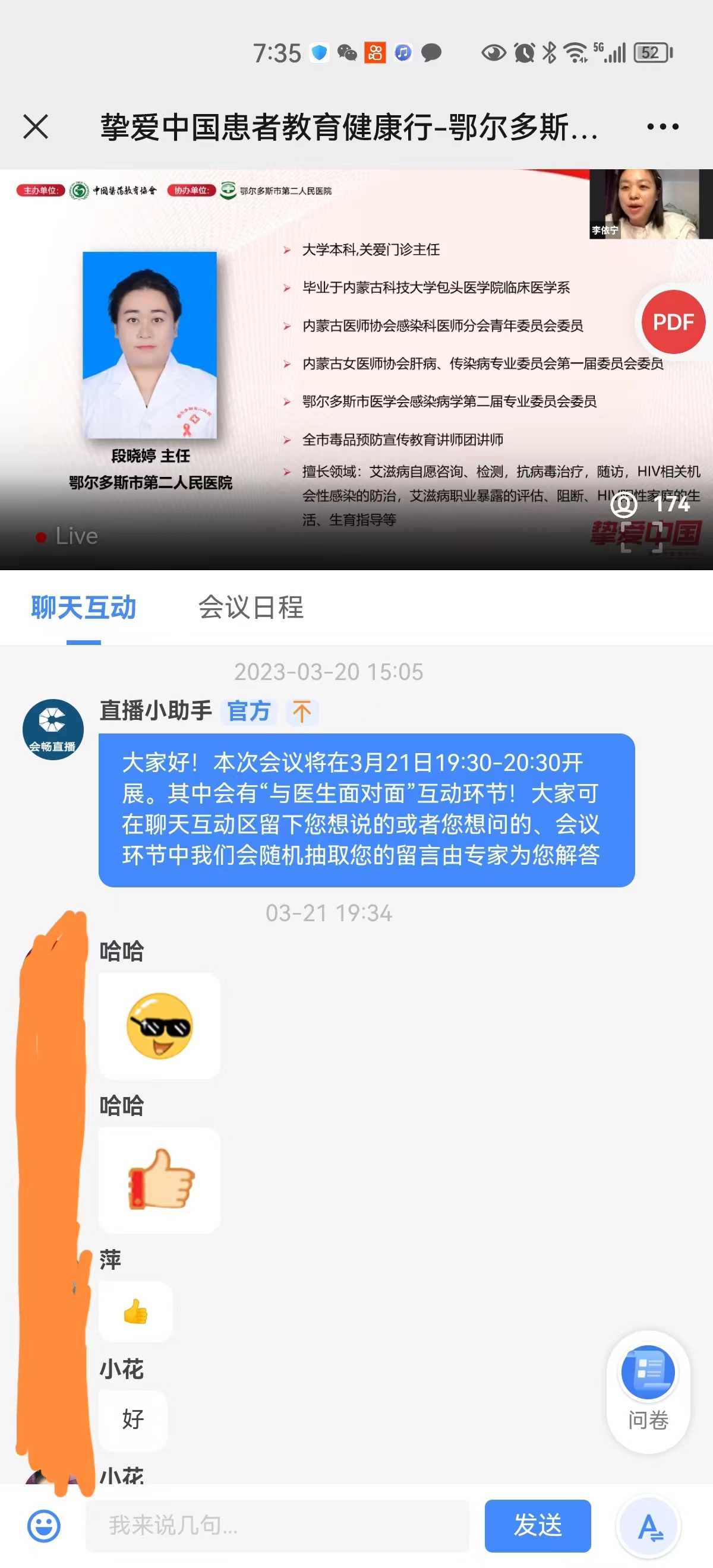Open the emoji picker
This screenshot has height=1568, width=713.
coord(44,1525)
